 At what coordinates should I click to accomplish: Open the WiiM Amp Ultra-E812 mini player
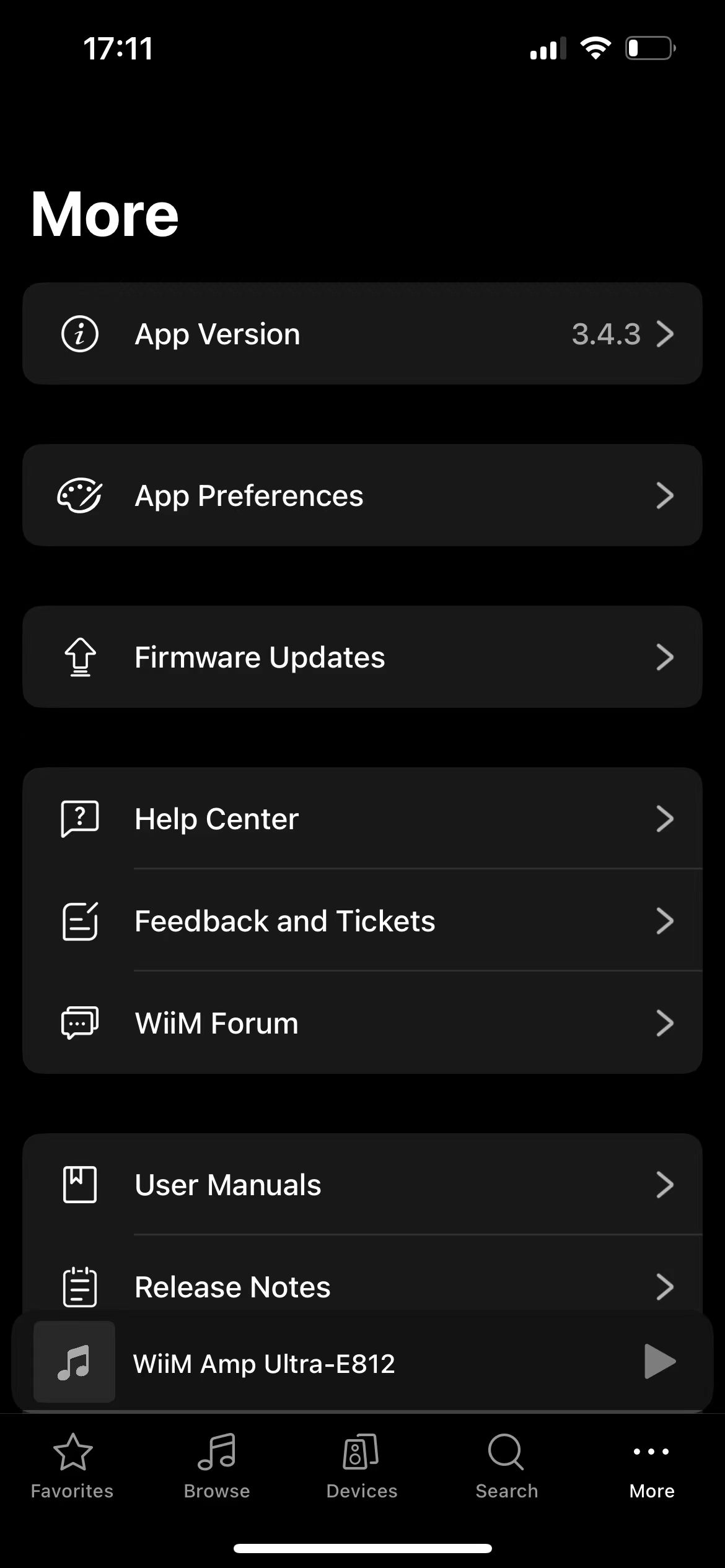tap(310, 1363)
